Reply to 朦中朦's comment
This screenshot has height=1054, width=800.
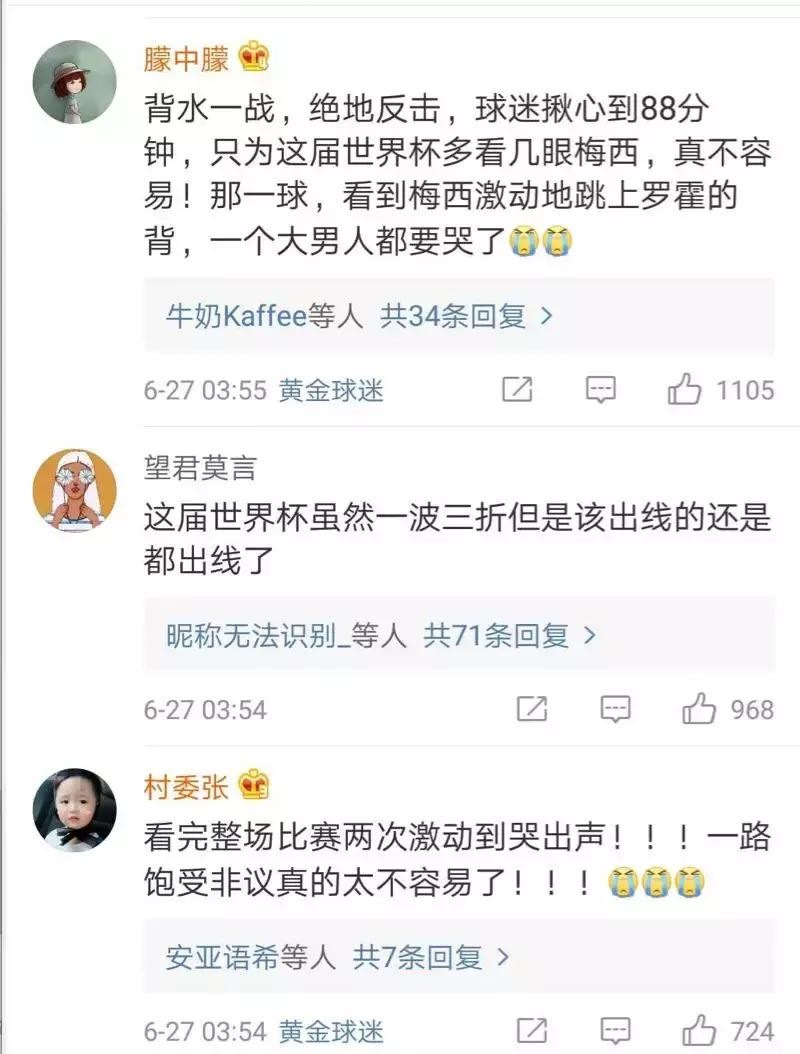600,390
